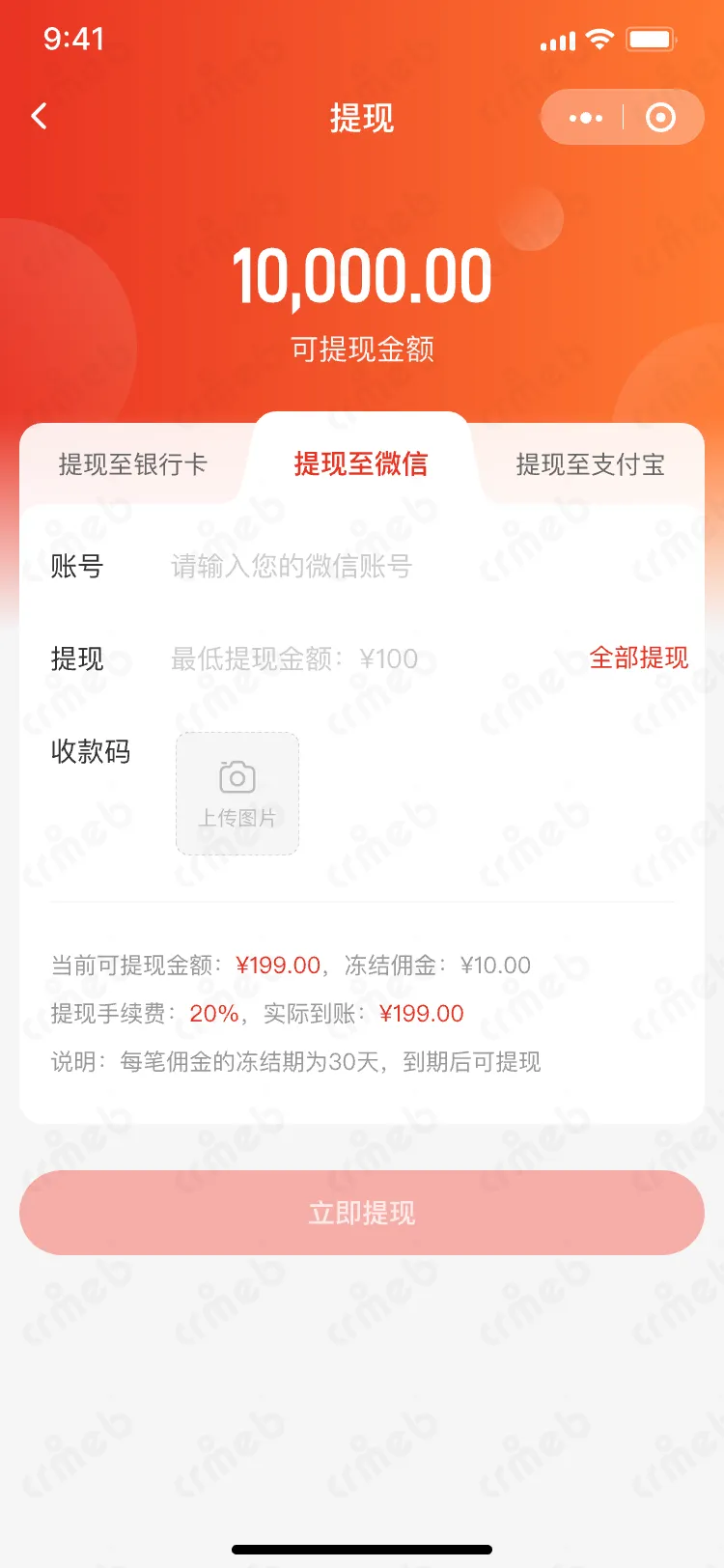Tap the withdrawal amount field

coord(367,659)
